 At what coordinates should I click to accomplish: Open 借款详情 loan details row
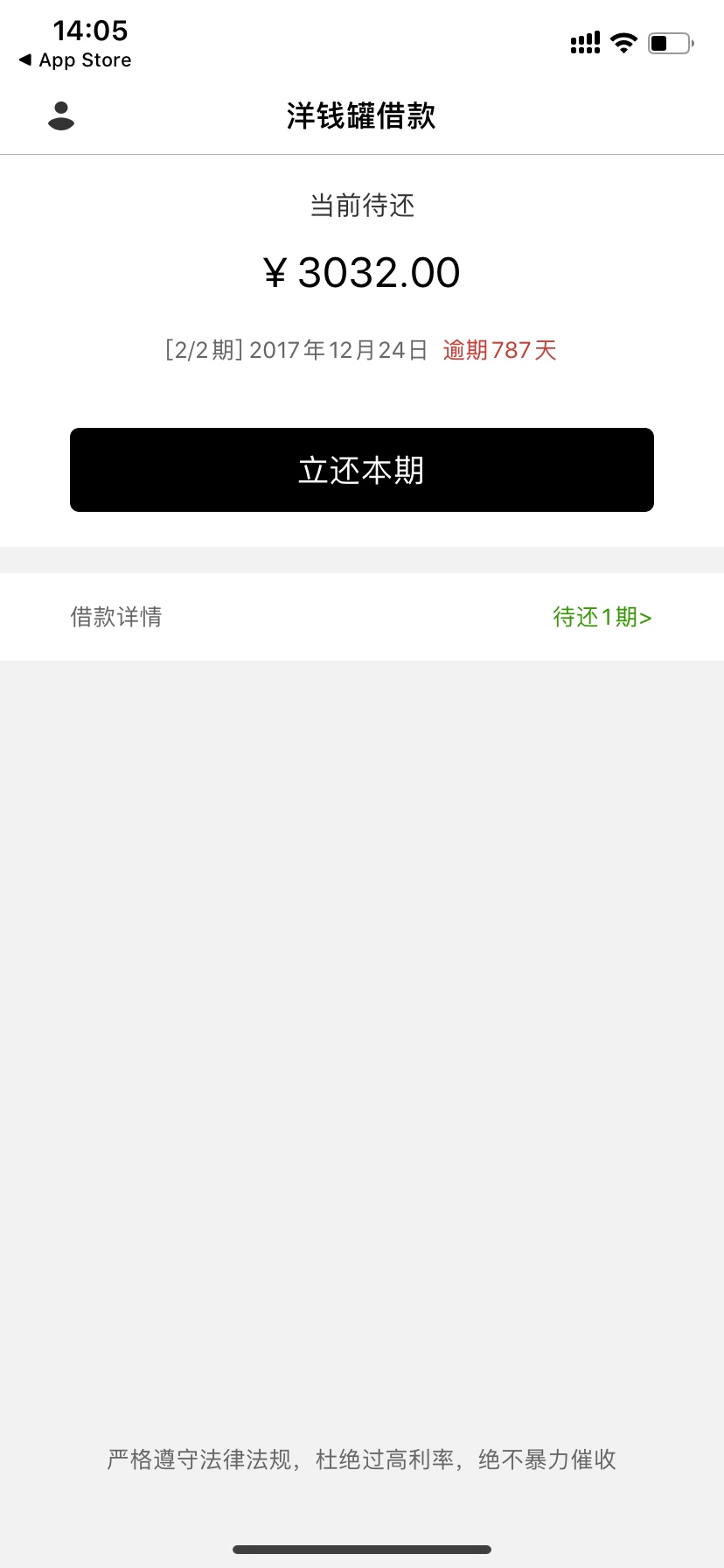(x=362, y=617)
